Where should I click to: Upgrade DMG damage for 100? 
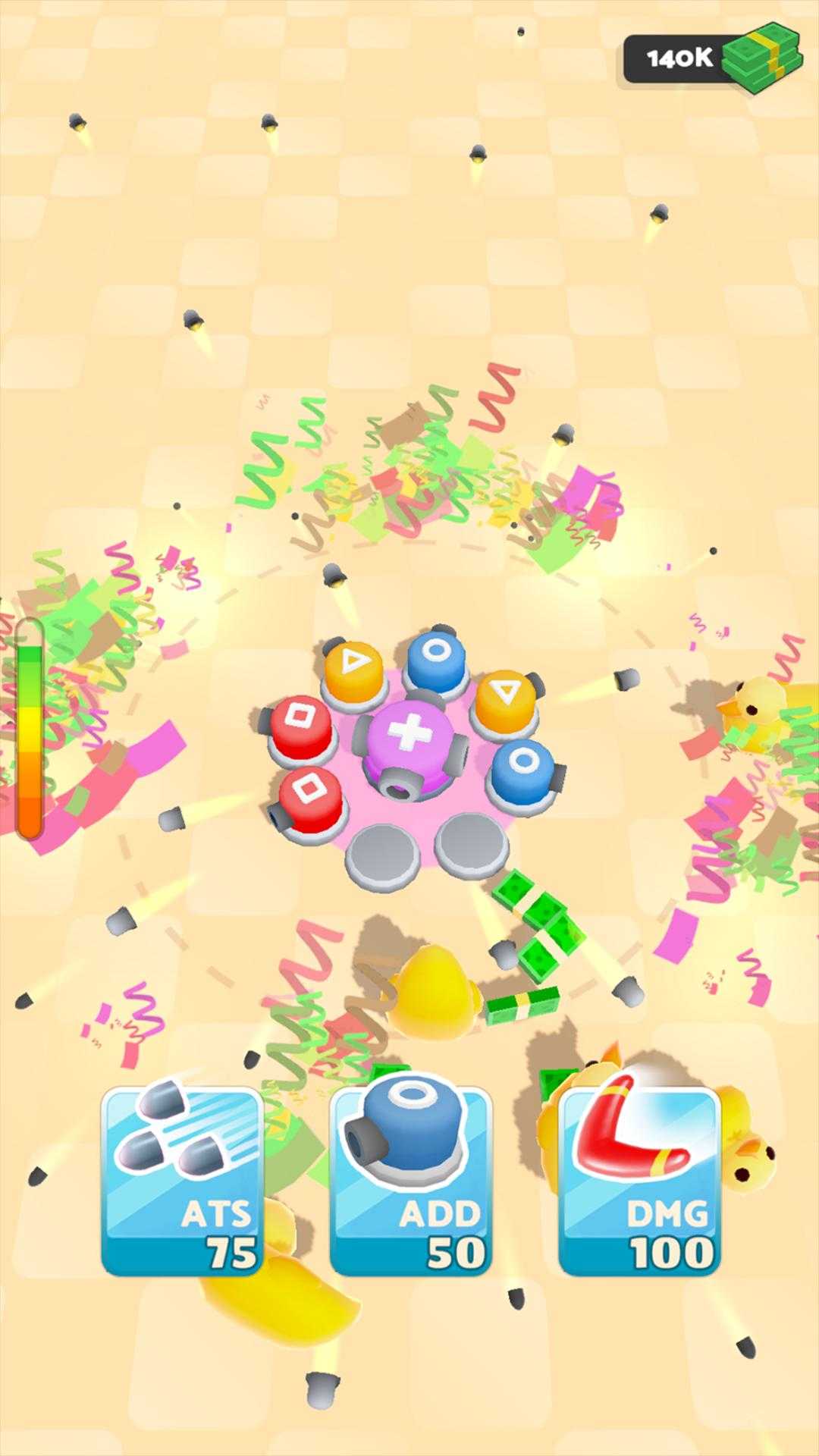[639, 1181]
